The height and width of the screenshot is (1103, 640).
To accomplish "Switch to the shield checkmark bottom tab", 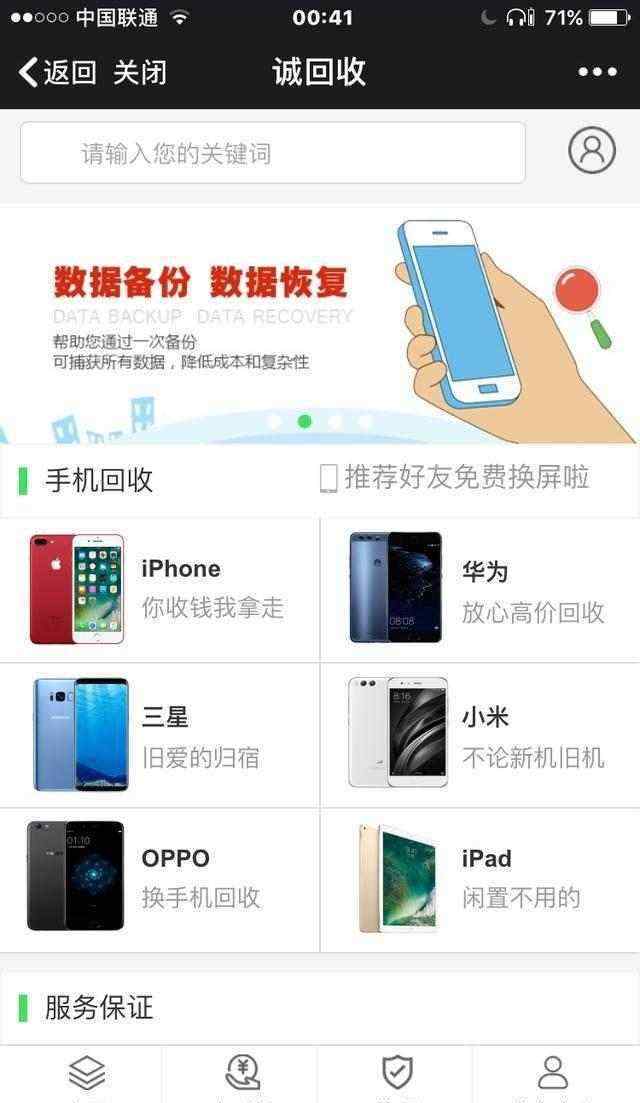I will coord(397,1074).
